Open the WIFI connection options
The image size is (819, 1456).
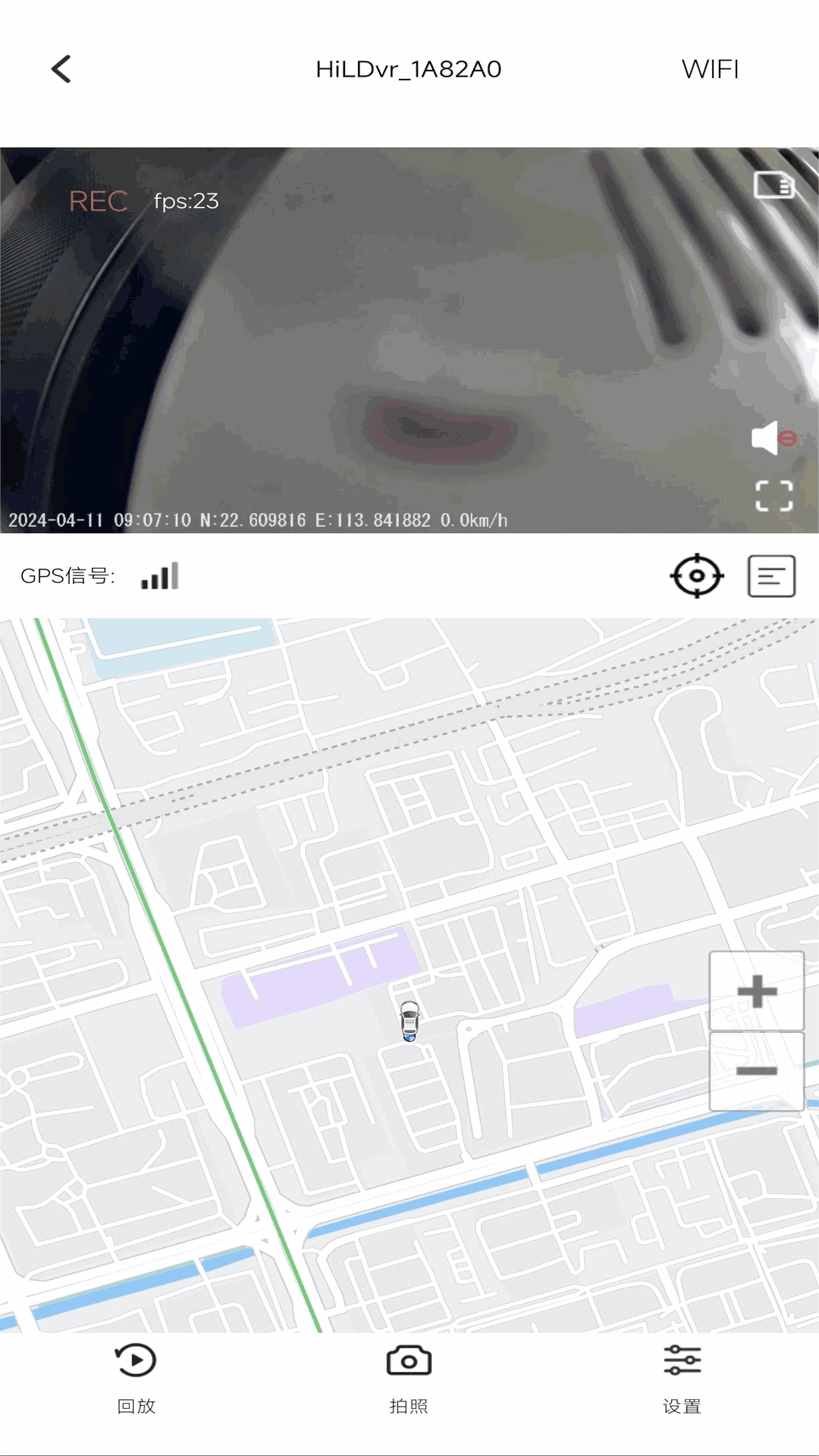click(710, 69)
